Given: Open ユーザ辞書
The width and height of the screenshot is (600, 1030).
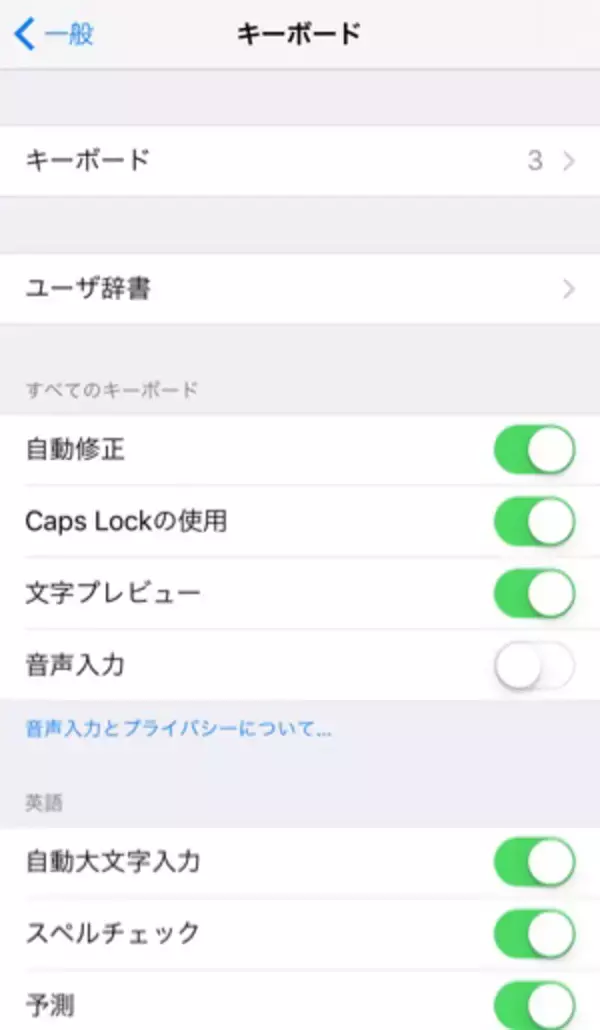Looking at the screenshot, I should click(x=300, y=289).
